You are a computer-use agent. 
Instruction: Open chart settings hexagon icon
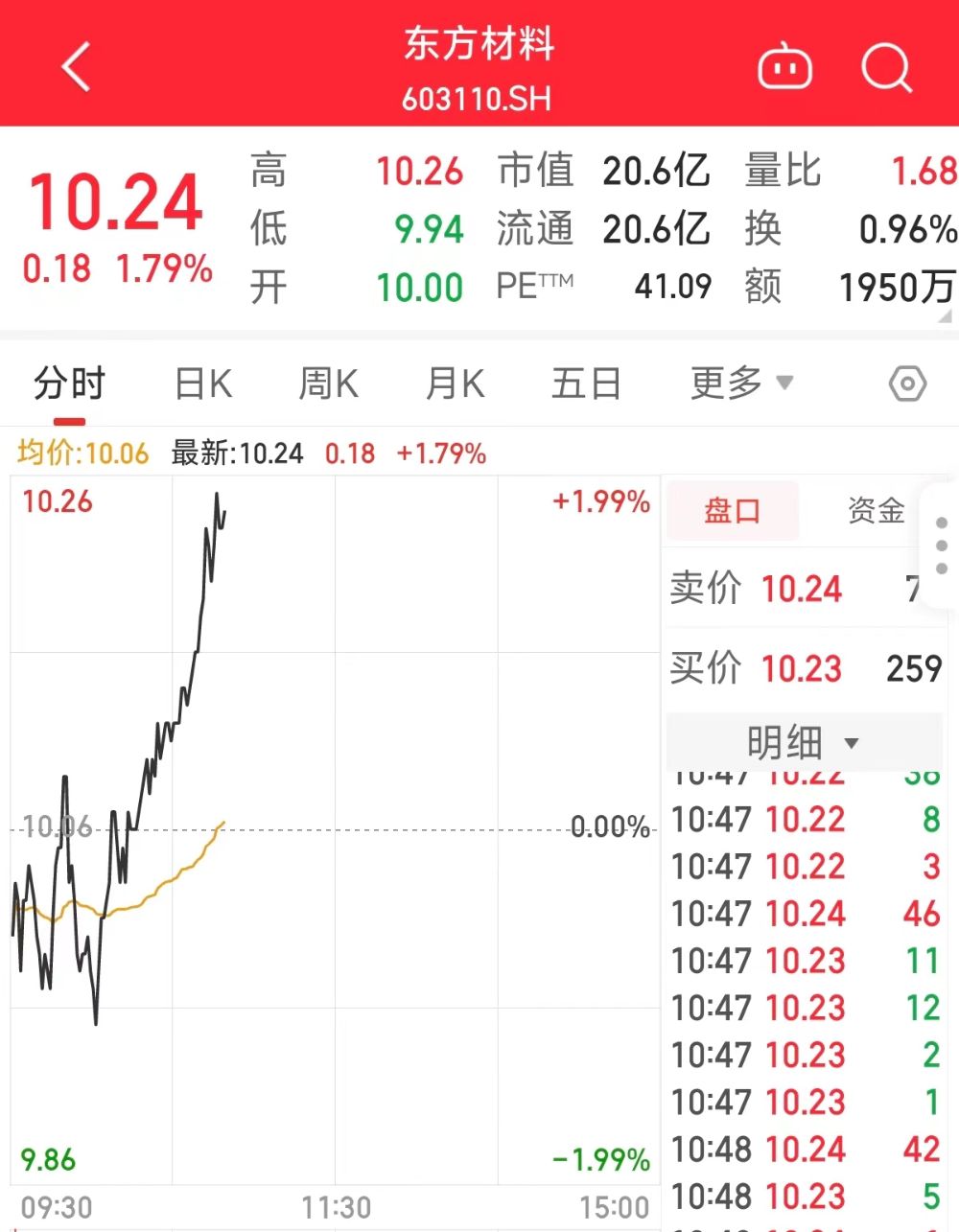click(x=907, y=384)
